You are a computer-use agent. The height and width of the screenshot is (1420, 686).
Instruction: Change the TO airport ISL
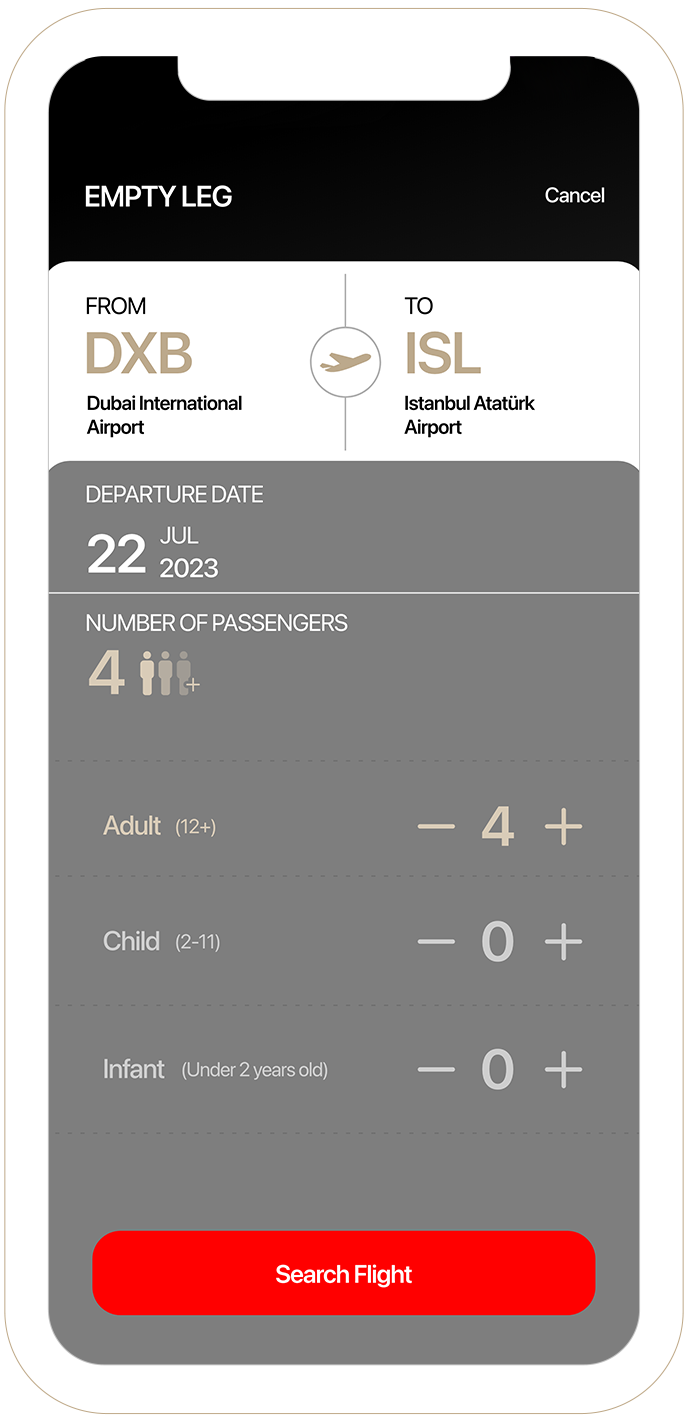(x=443, y=354)
